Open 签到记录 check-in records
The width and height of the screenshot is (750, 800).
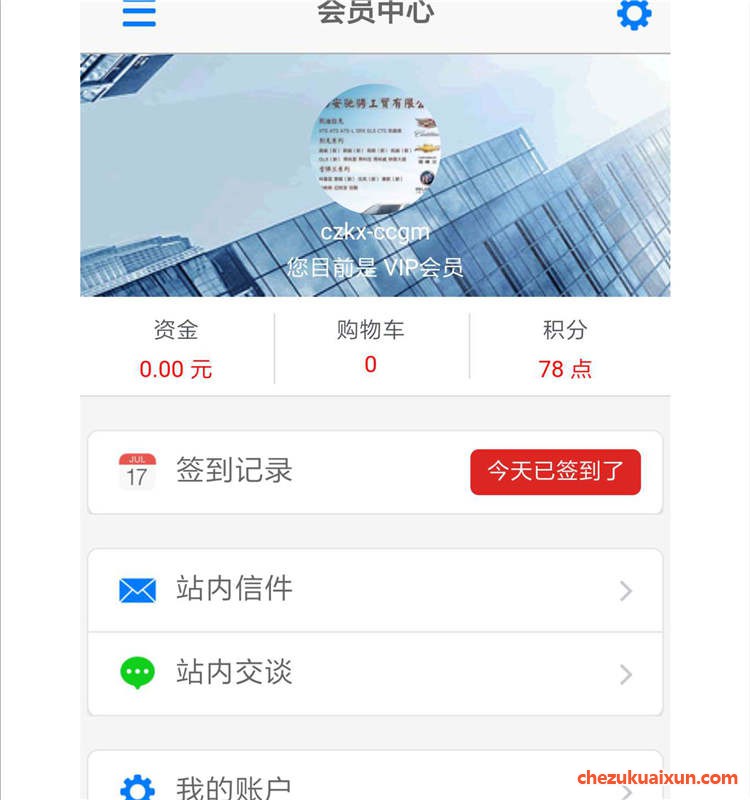click(234, 471)
